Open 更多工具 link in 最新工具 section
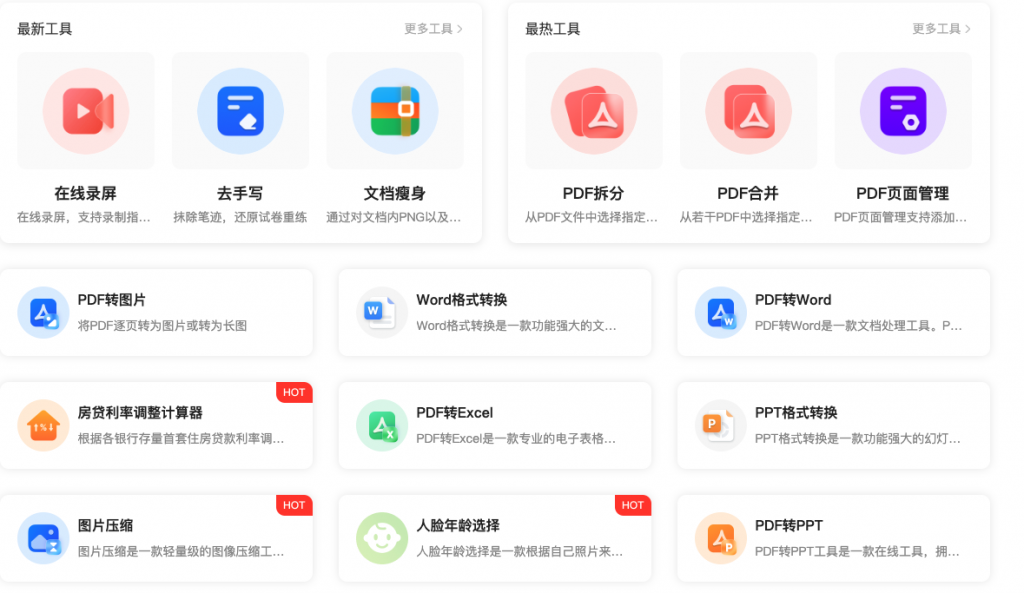Screen dimensions: 1024x593 pyautogui.click(x=433, y=29)
